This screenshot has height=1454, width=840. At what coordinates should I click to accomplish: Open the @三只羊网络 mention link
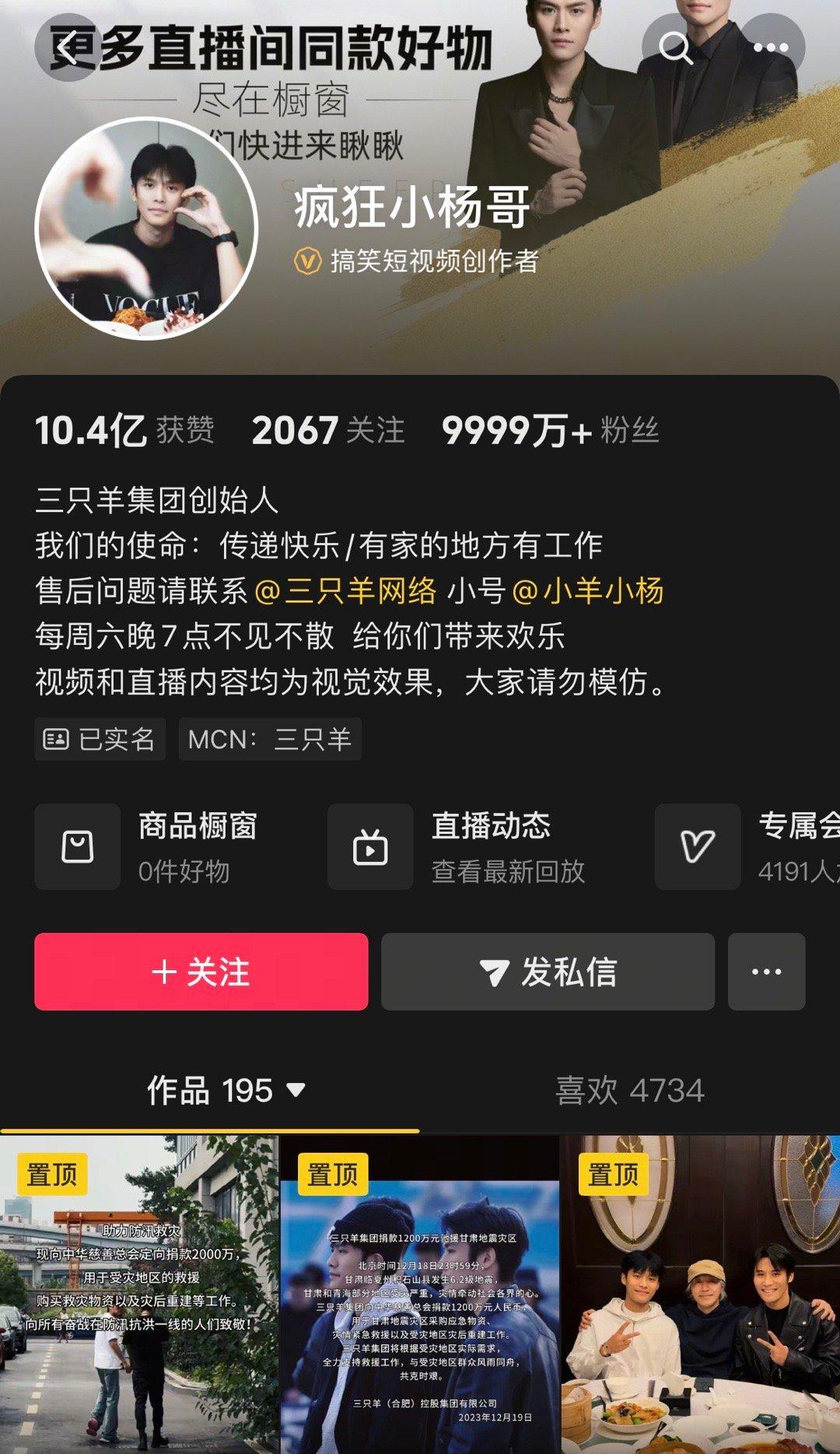[x=345, y=590]
